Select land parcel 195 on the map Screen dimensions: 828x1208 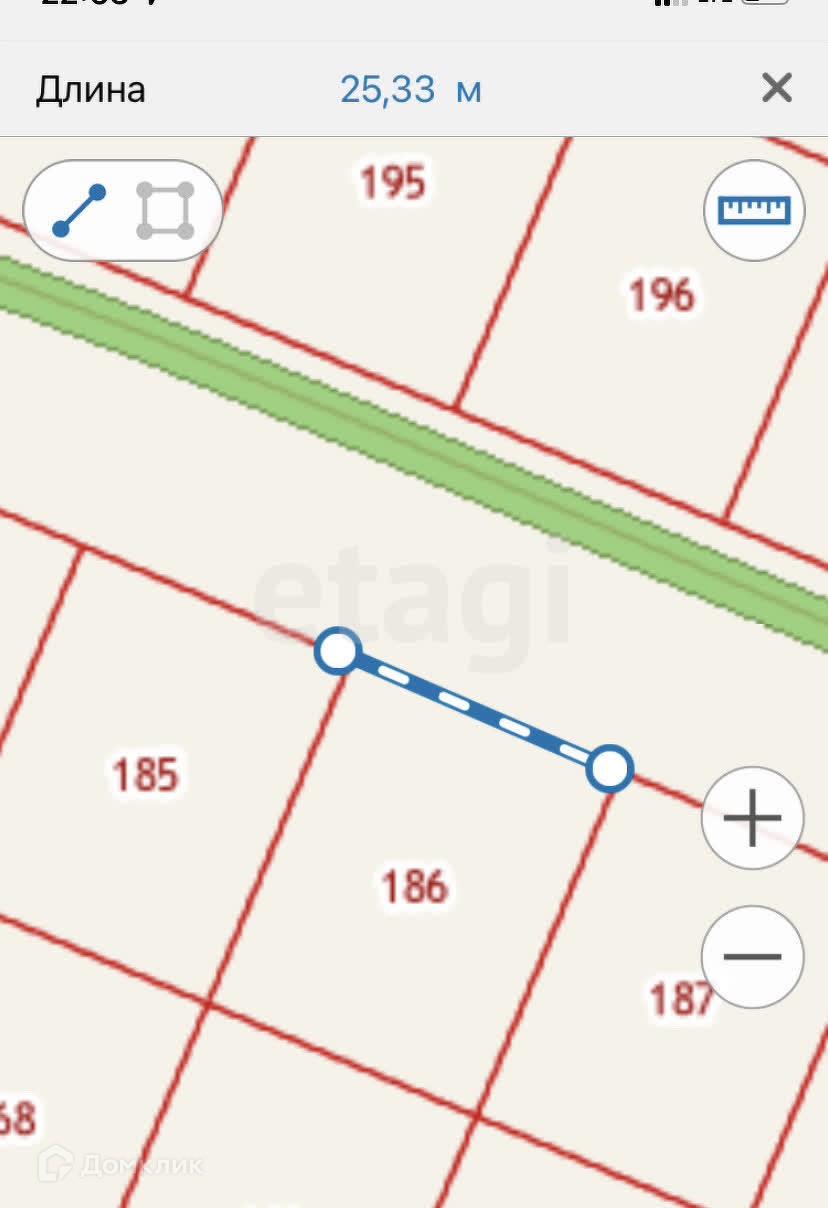[392, 183]
